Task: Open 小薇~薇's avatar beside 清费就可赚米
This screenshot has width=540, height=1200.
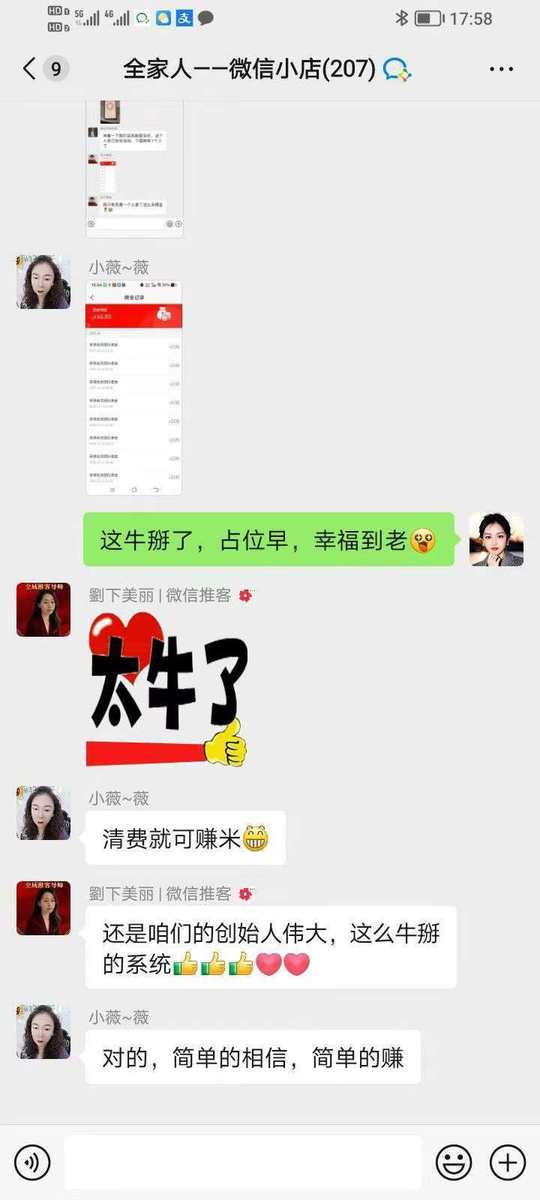Action: [x=43, y=813]
